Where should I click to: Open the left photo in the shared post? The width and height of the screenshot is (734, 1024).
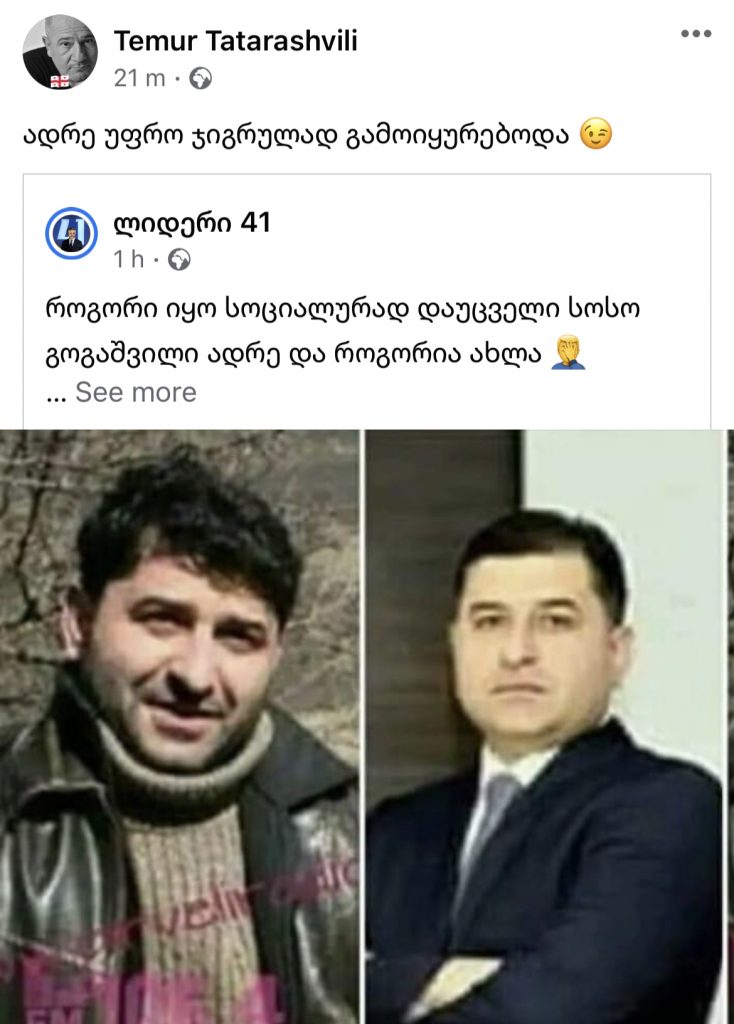180,725
